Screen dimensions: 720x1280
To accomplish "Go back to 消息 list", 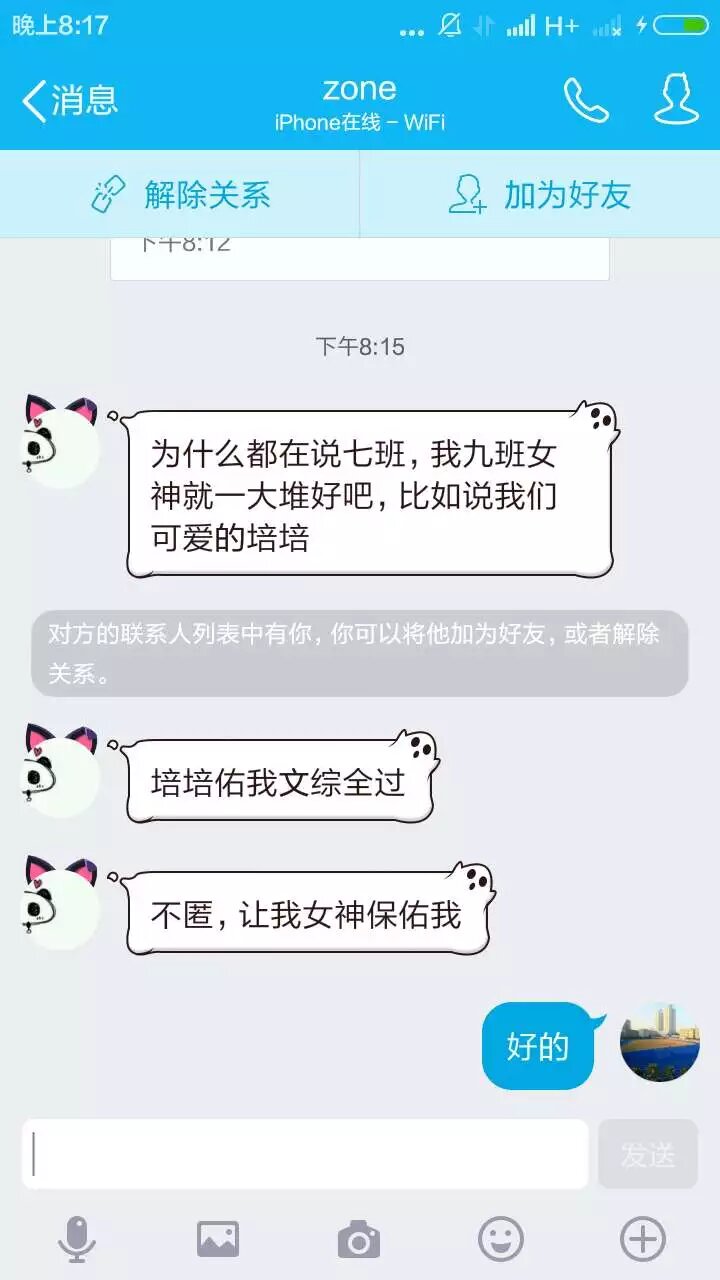I will [x=70, y=101].
